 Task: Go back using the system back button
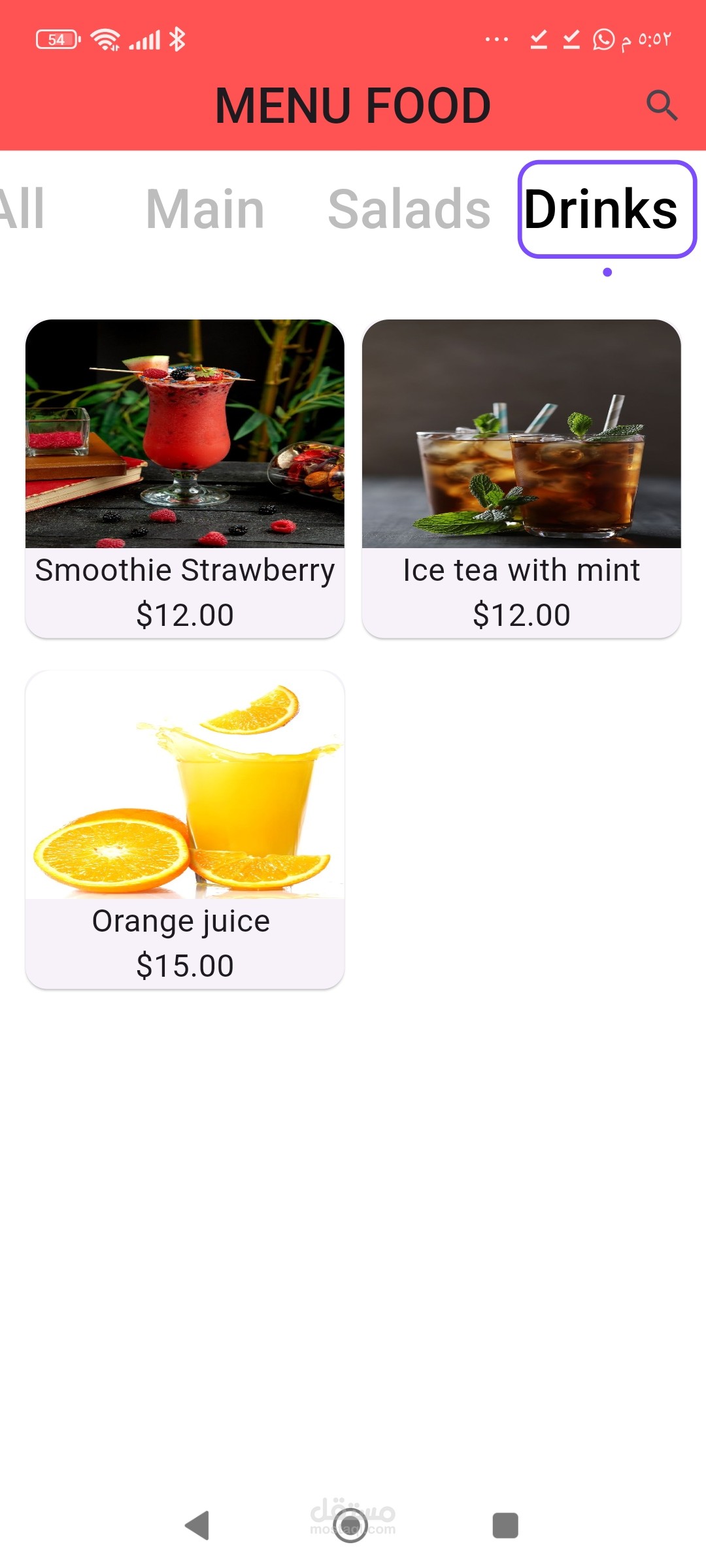[x=197, y=1526]
